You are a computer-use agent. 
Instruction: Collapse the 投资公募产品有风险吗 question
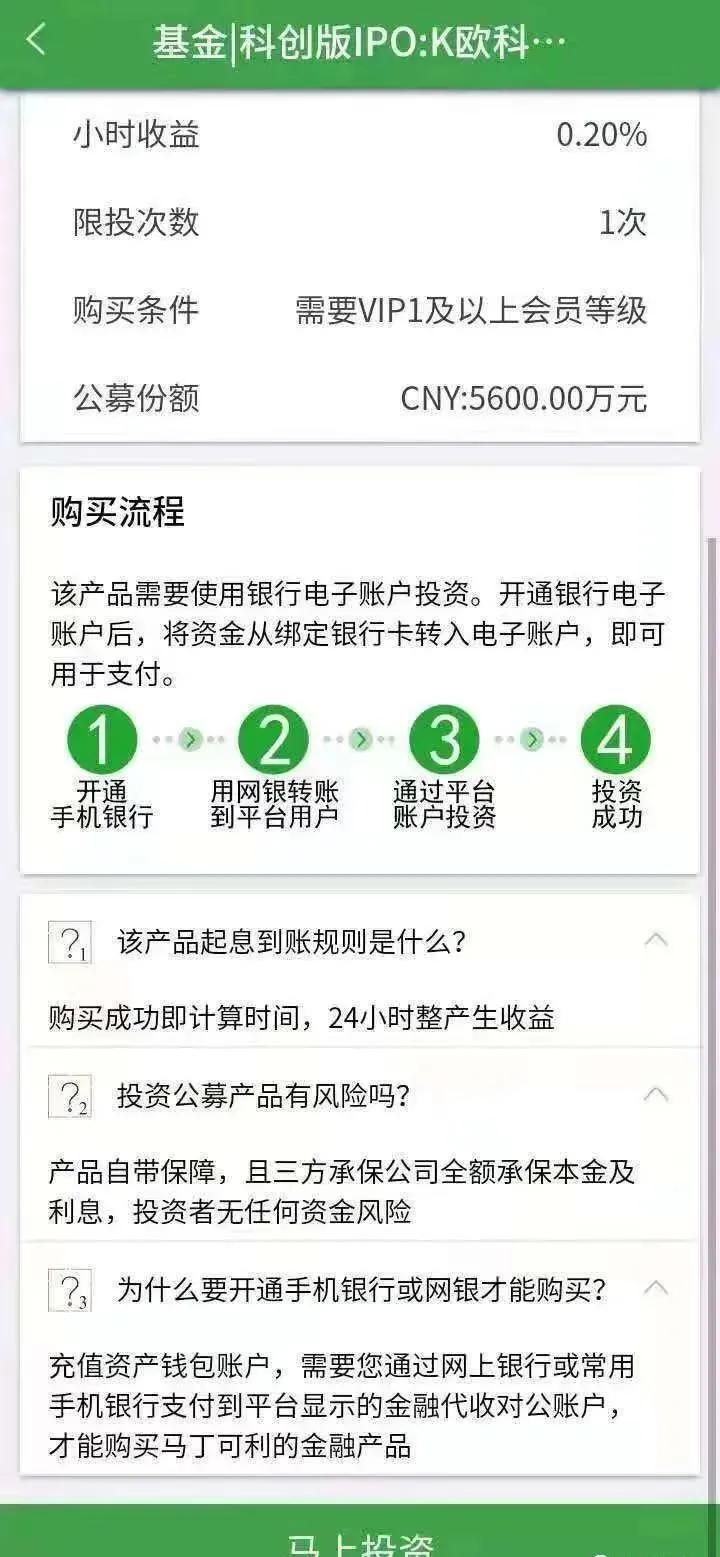(x=656, y=1095)
